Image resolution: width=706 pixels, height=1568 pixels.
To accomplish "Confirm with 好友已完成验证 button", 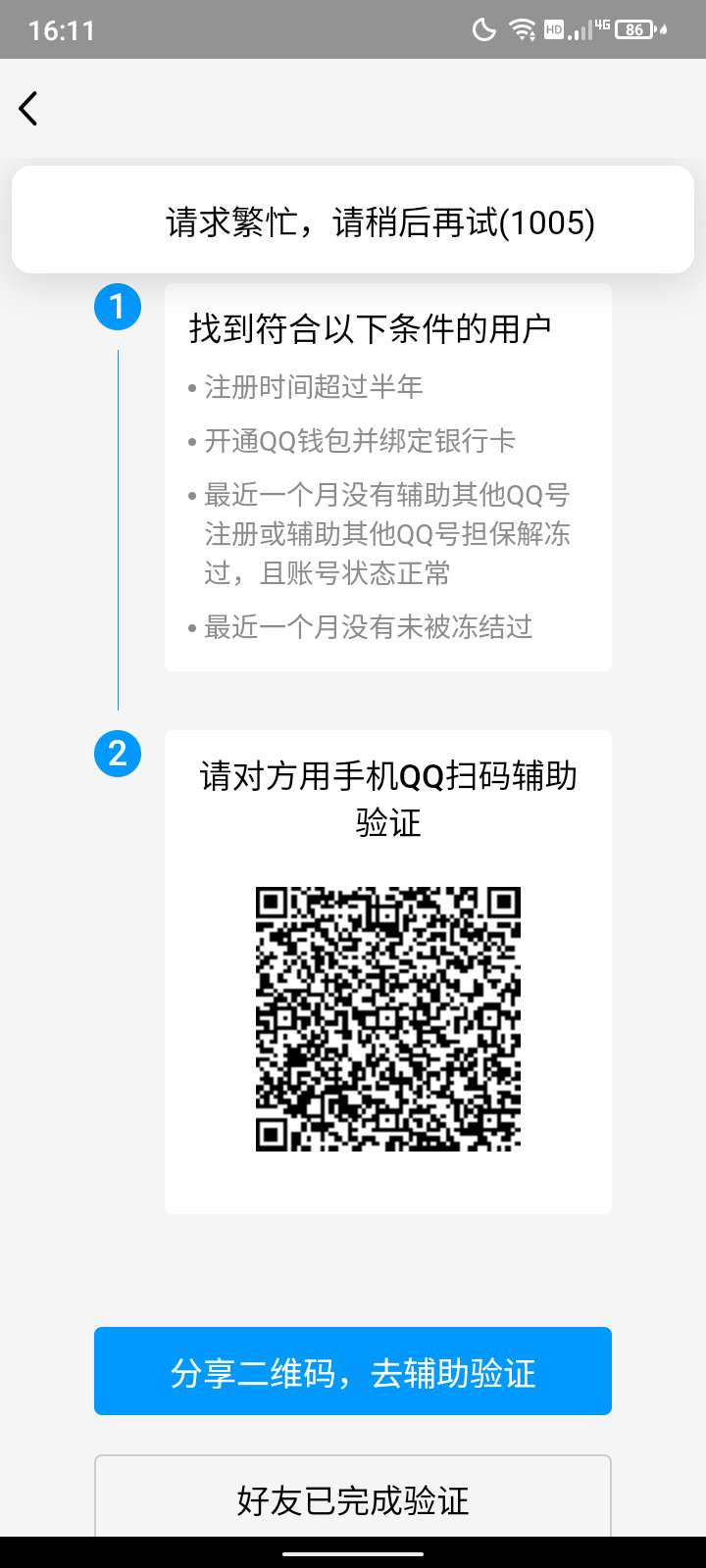I will 353,1497.
